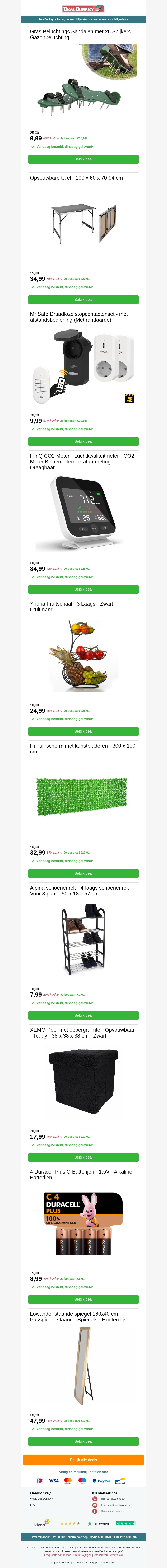
Task: Open the Wat is DealDonkey? link
Action: pyautogui.click(x=42, y=1499)
